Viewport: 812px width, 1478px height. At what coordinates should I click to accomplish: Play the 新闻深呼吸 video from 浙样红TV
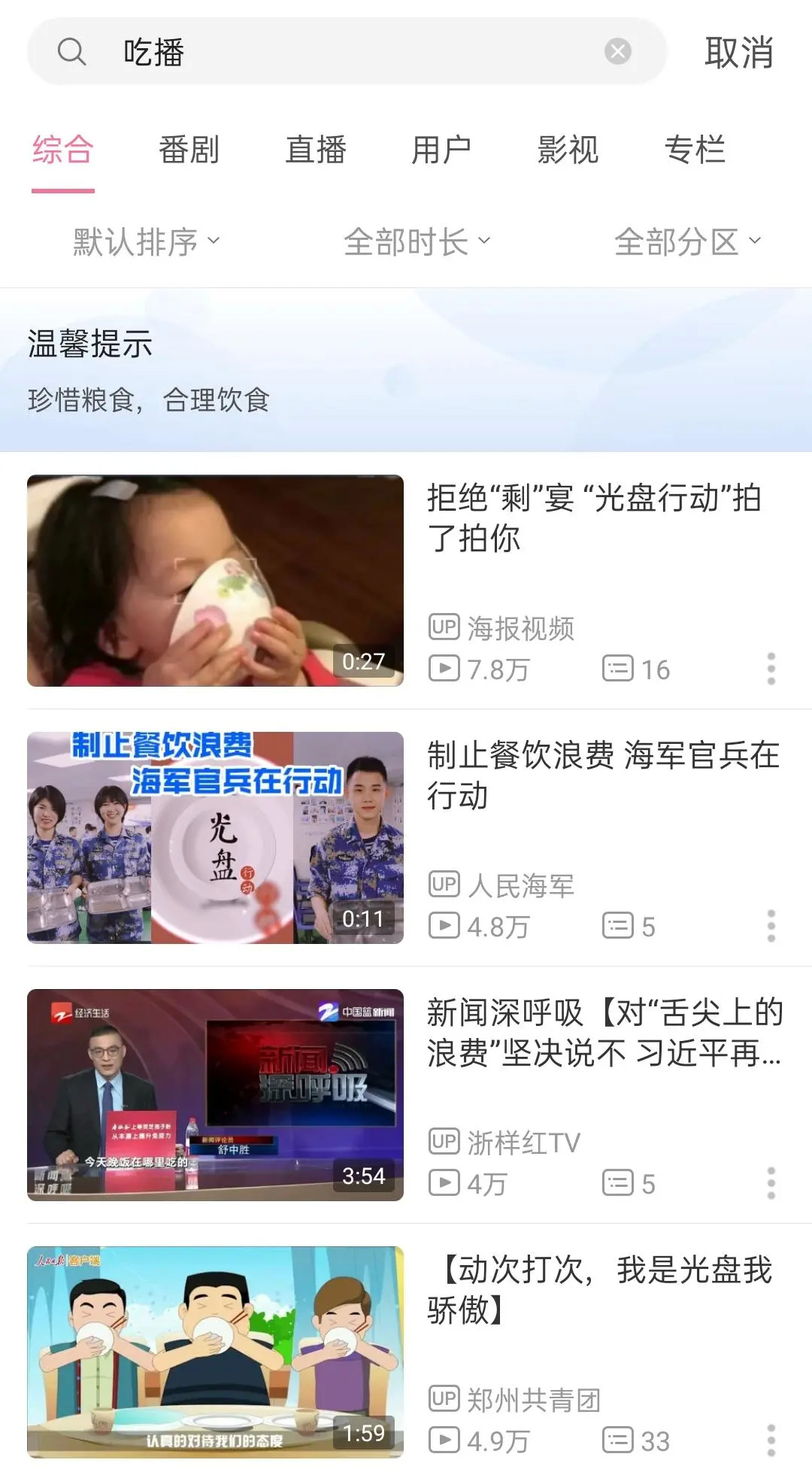click(x=215, y=1094)
